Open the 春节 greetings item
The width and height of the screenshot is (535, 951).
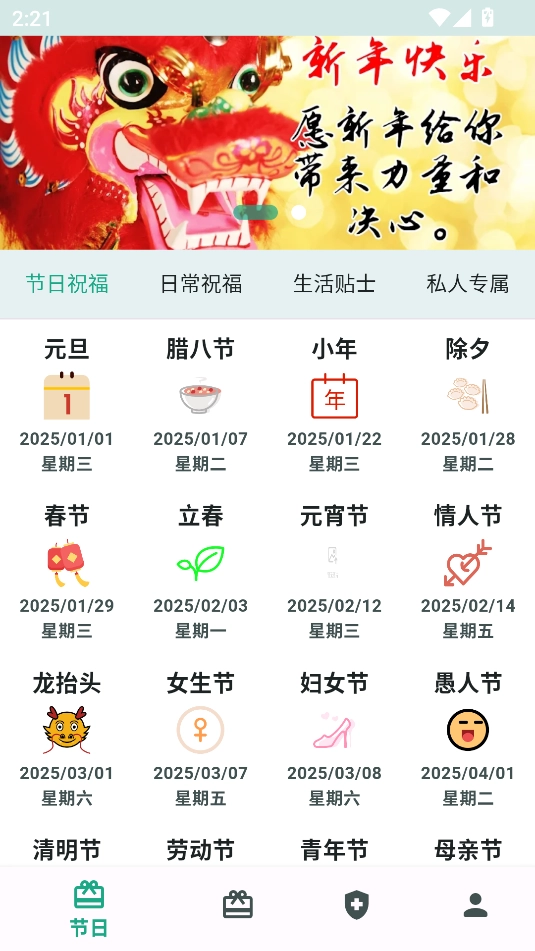(x=67, y=571)
